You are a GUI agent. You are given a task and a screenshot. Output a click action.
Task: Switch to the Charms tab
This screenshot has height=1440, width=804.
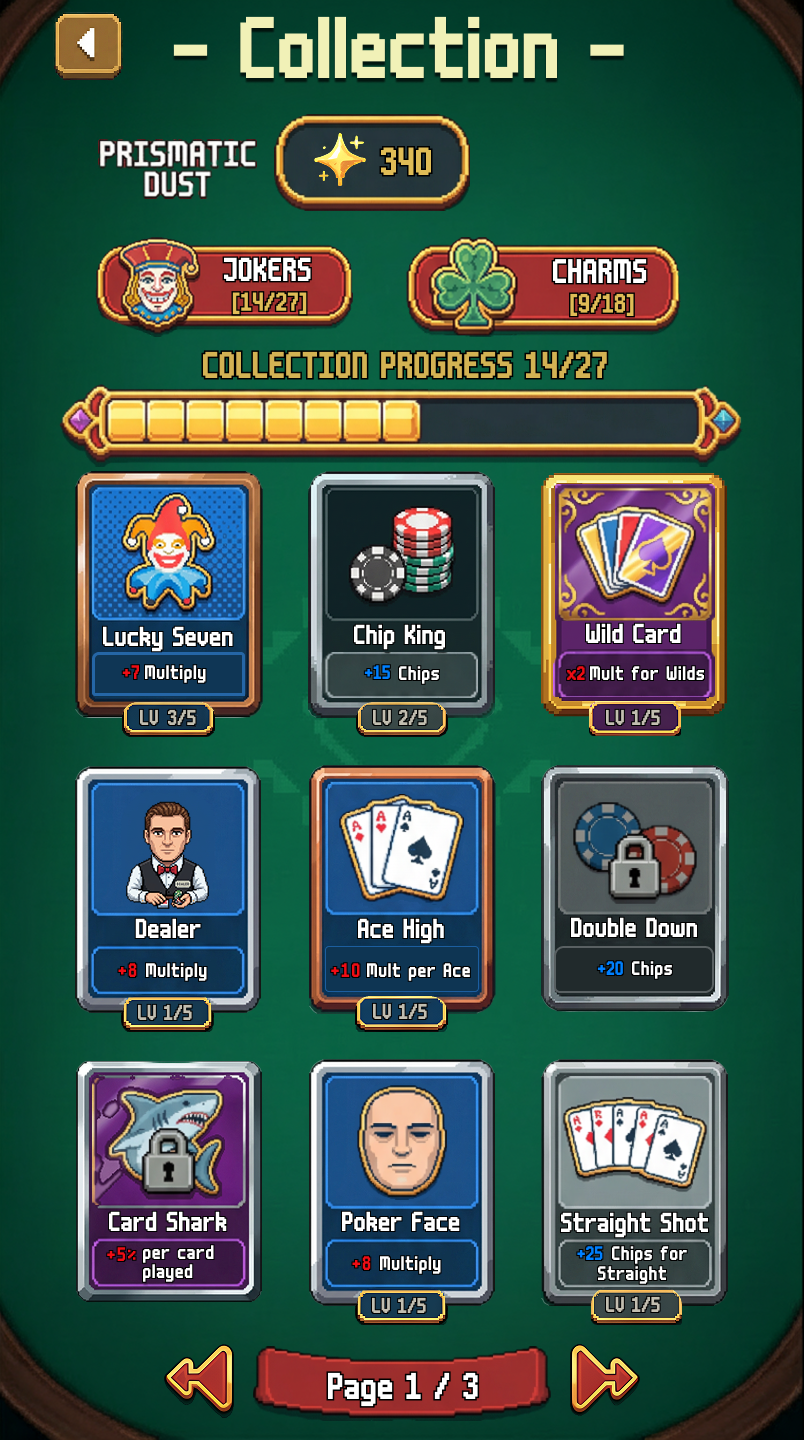point(544,285)
